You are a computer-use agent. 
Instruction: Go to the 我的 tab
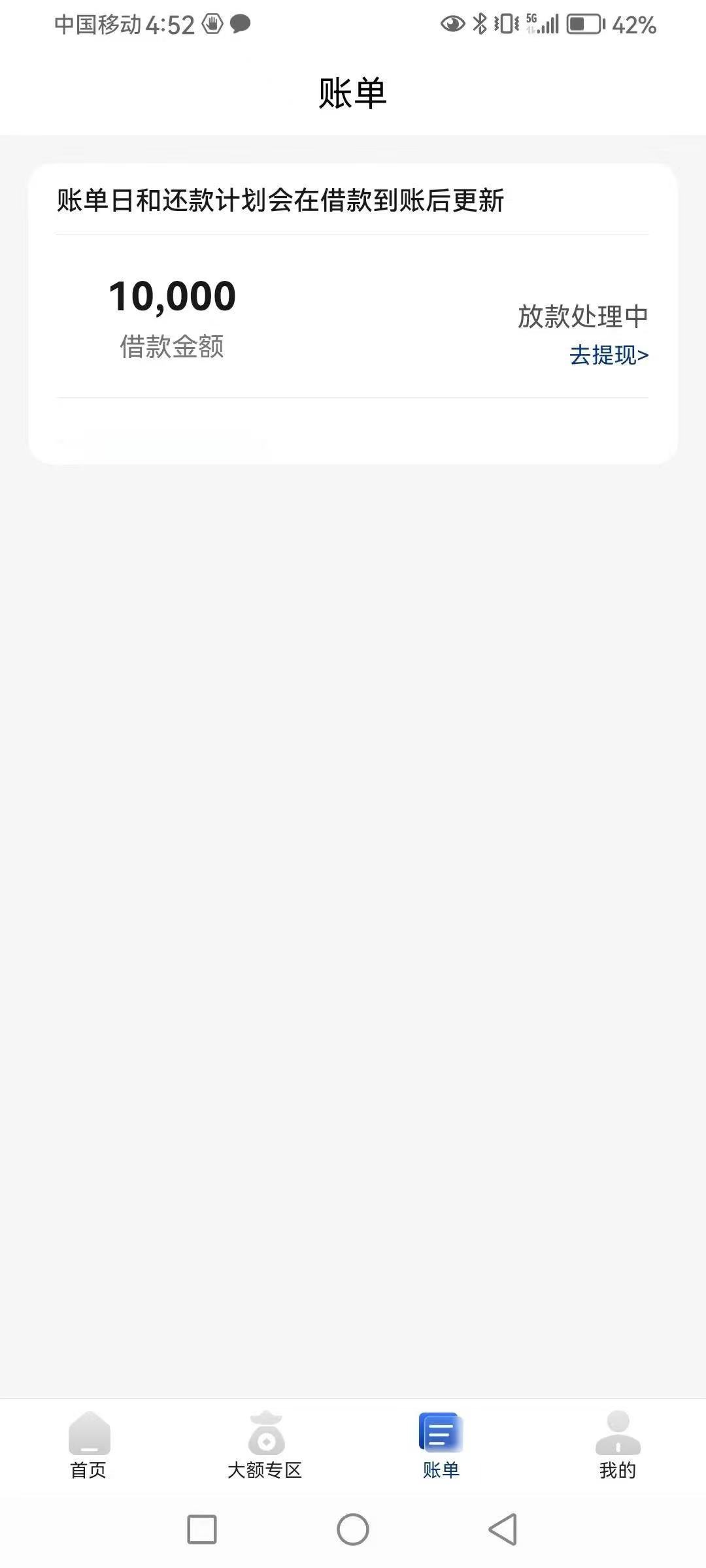pyautogui.click(x=618, y=1445)
